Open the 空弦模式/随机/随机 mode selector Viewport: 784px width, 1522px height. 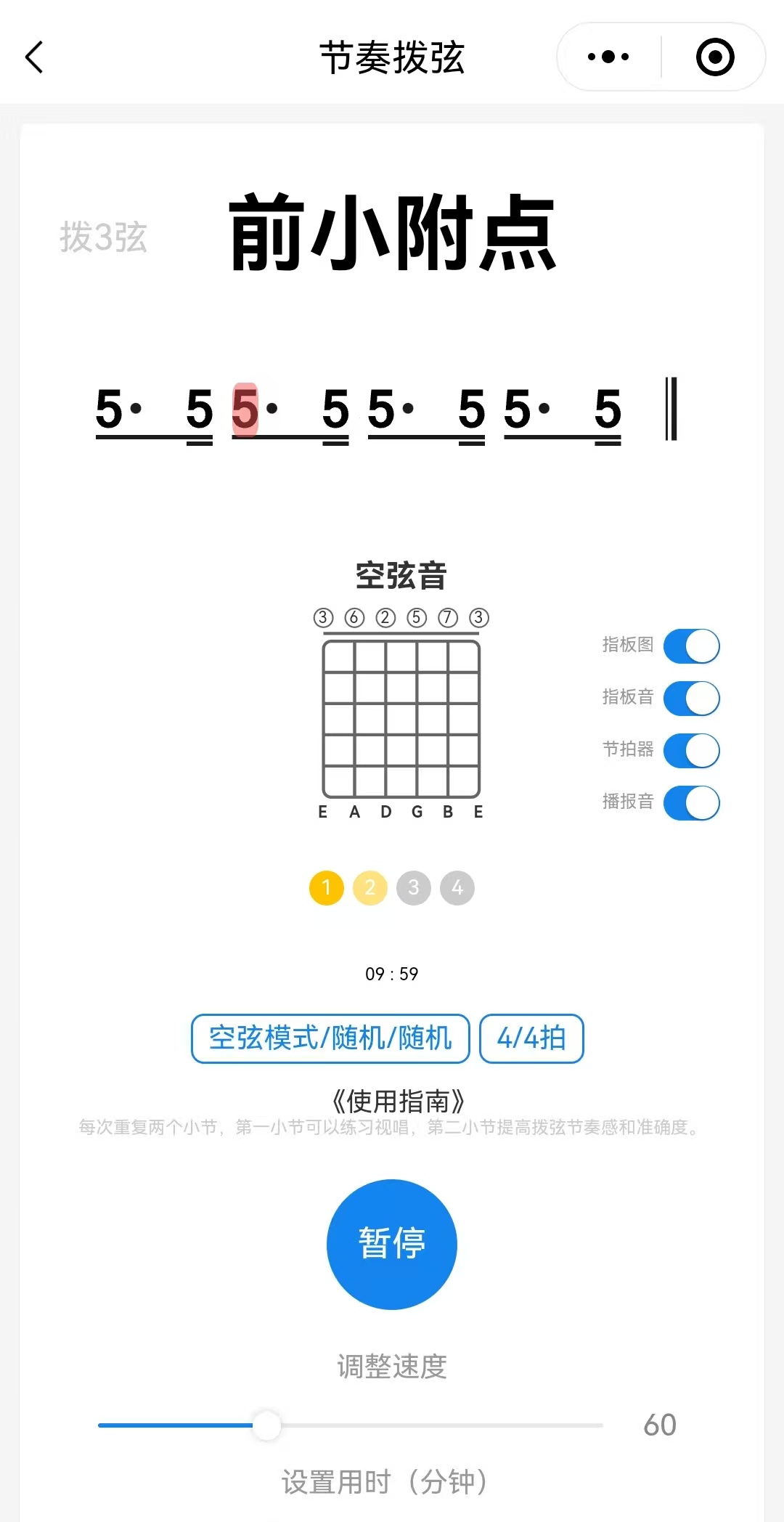[x=330, y=1038]
